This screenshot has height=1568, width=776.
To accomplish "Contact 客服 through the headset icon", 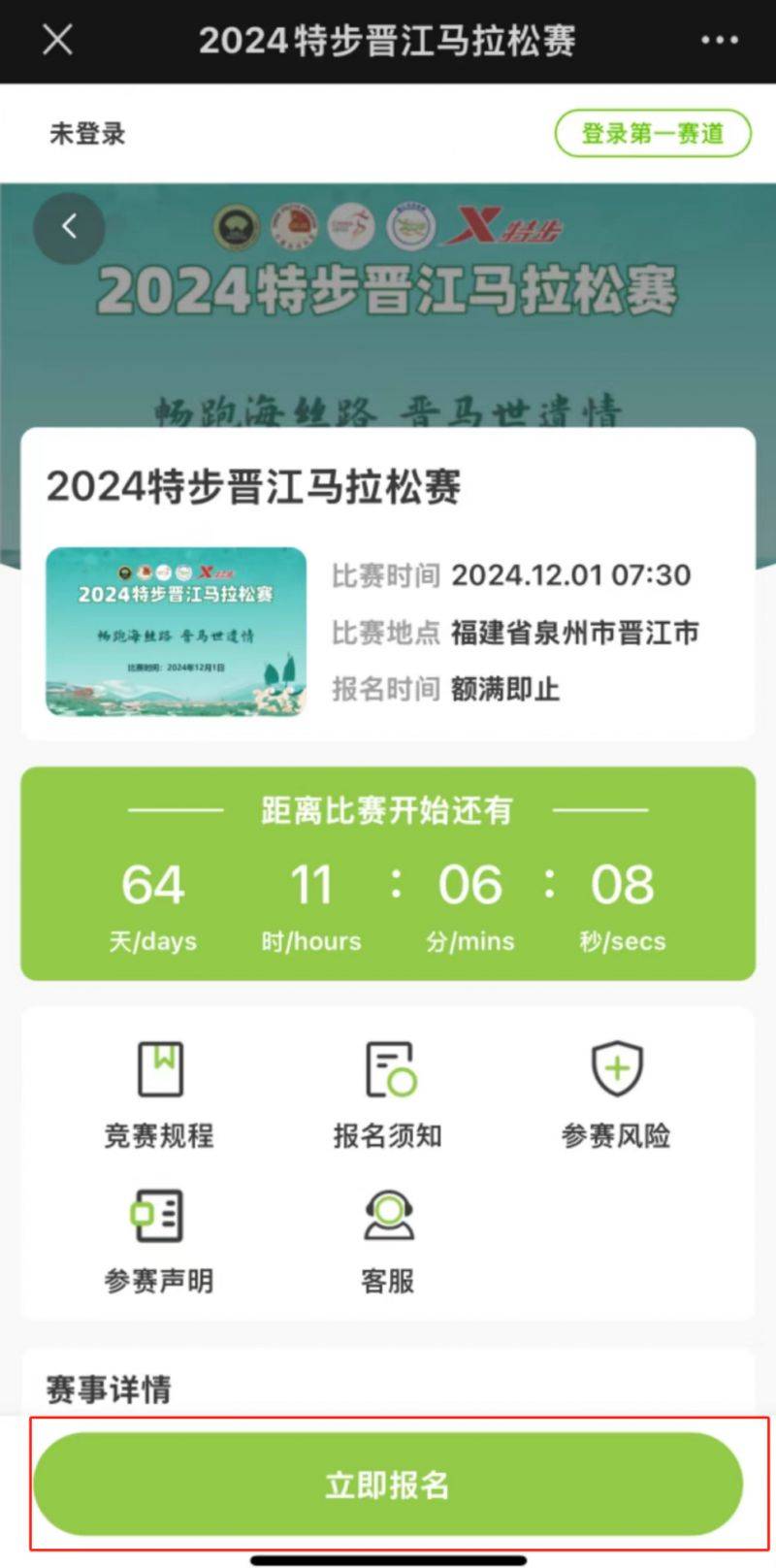I will (x=388, y=1237).
